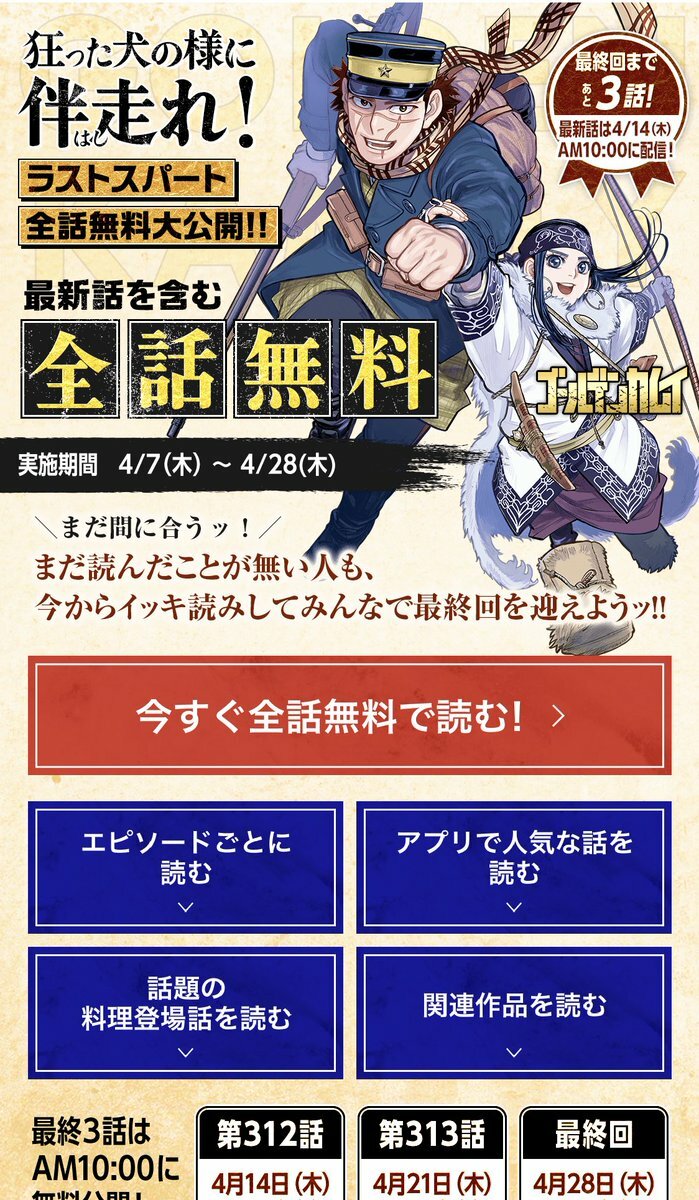Jump to 話題の料理登場話を読む
The width and height of the screenshot is (699, 1200).
pos(186,1012)
